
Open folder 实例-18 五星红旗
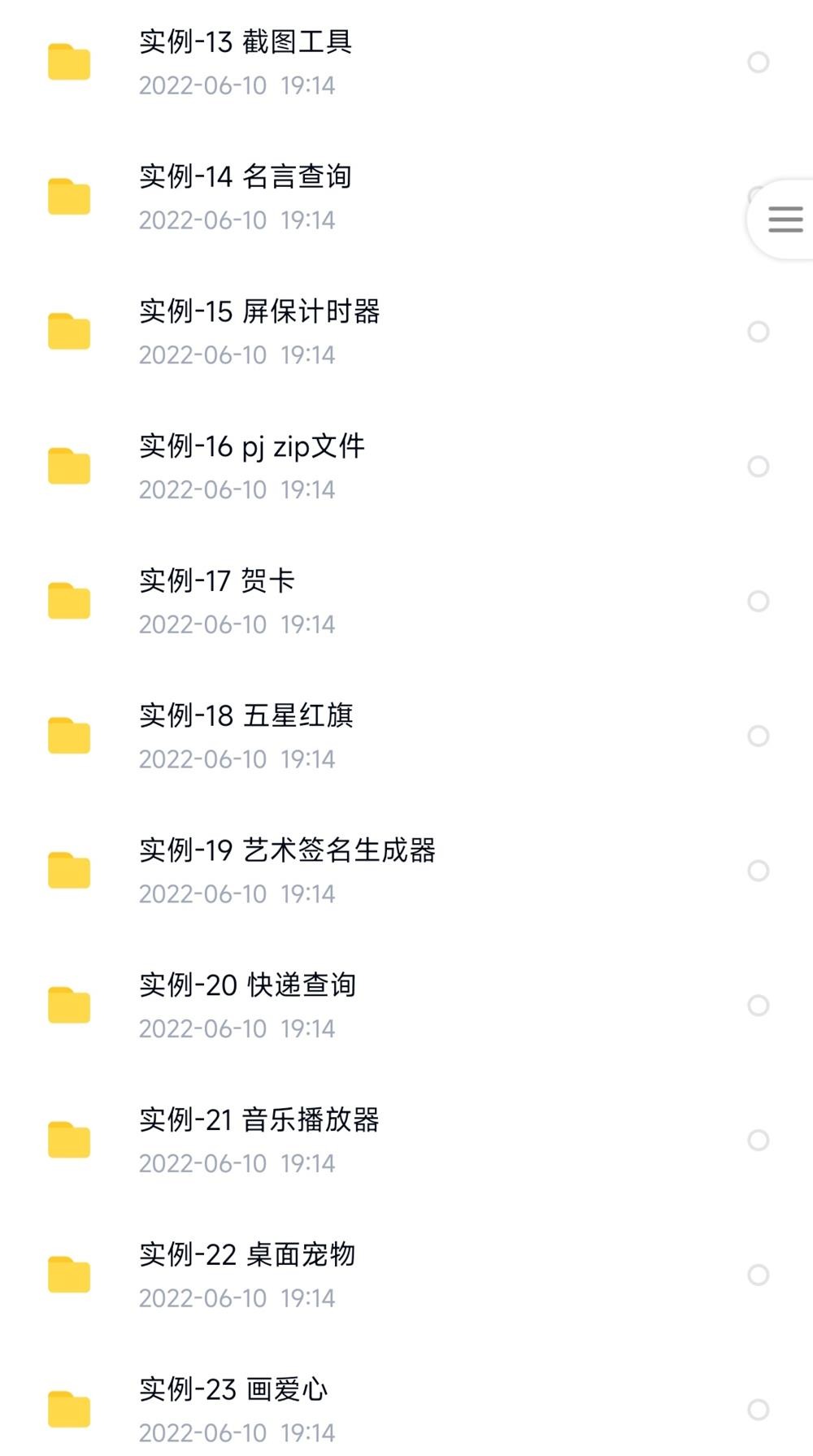[246, 737]
